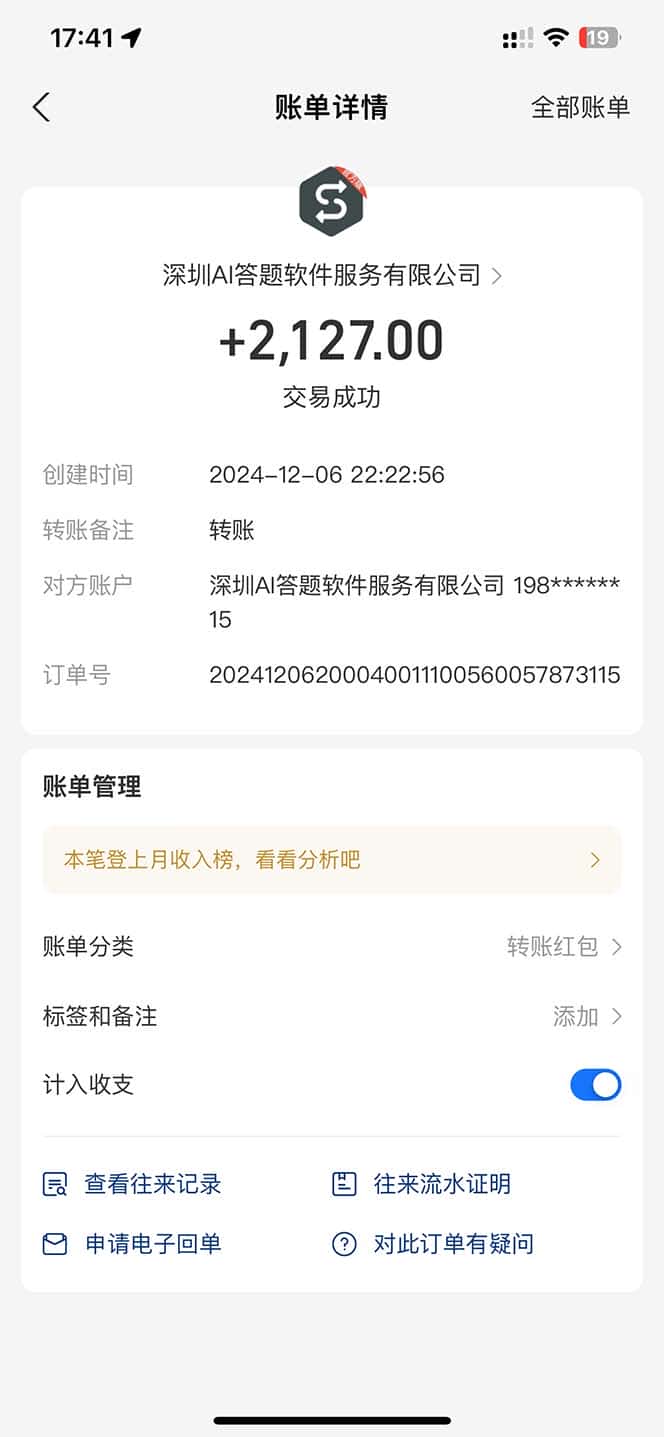The height and width of the screenshot is (1437, 664).
Task: View analysis from the 本笔登上月收入榜 banner
Action: click(331, 860)
